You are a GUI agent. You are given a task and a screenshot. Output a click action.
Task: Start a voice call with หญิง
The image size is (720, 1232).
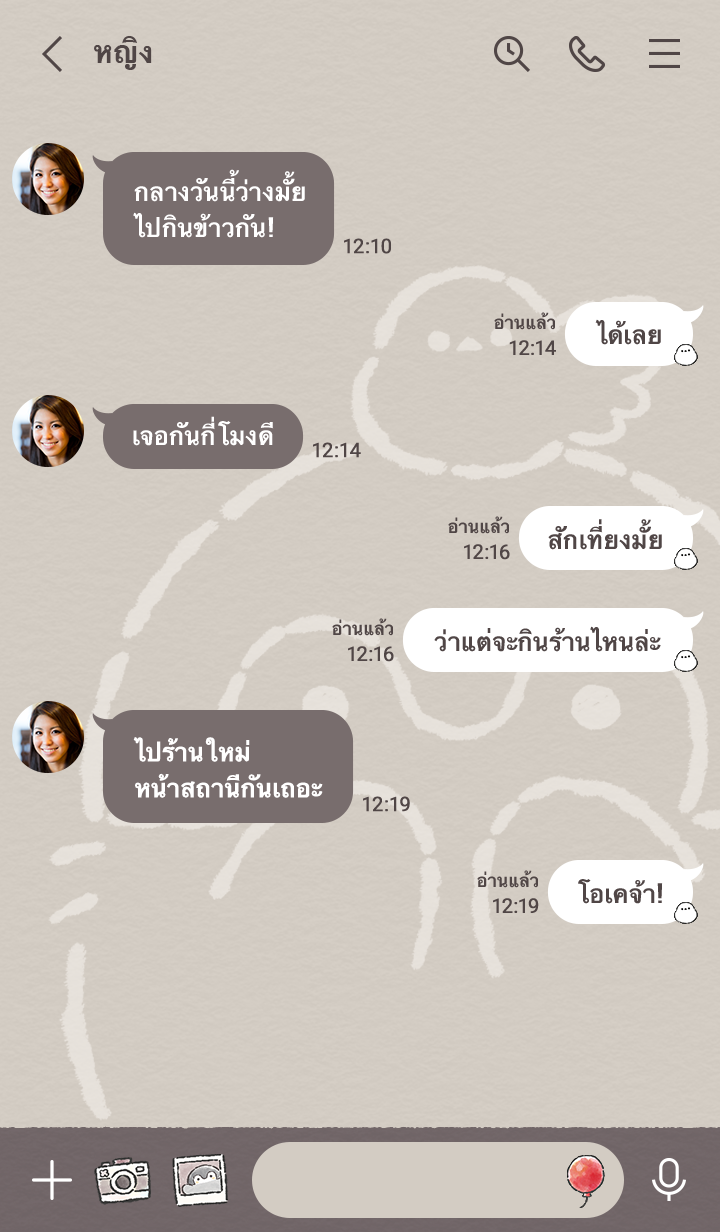(x=587, y=54)
